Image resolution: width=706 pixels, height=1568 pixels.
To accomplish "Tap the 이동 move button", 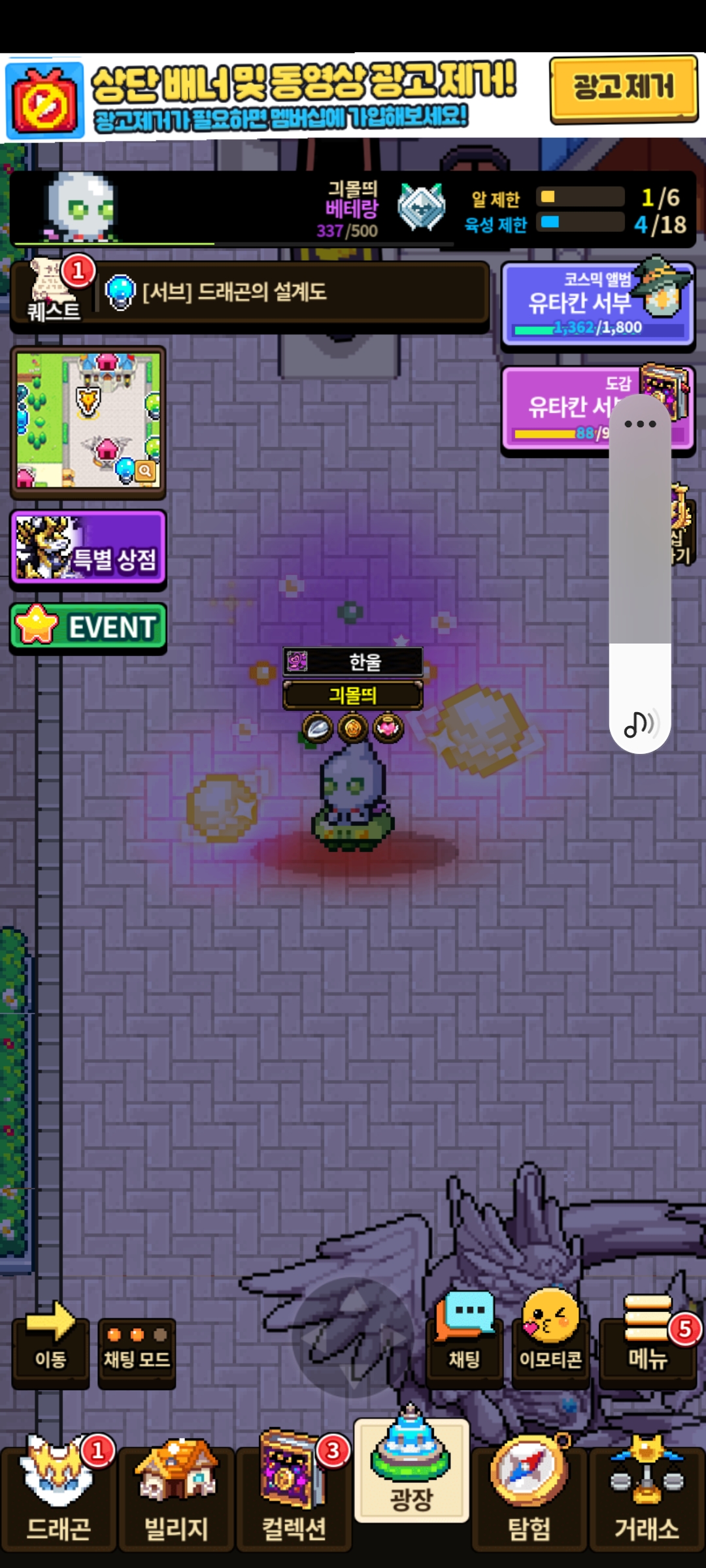I will click(50, 1343).
